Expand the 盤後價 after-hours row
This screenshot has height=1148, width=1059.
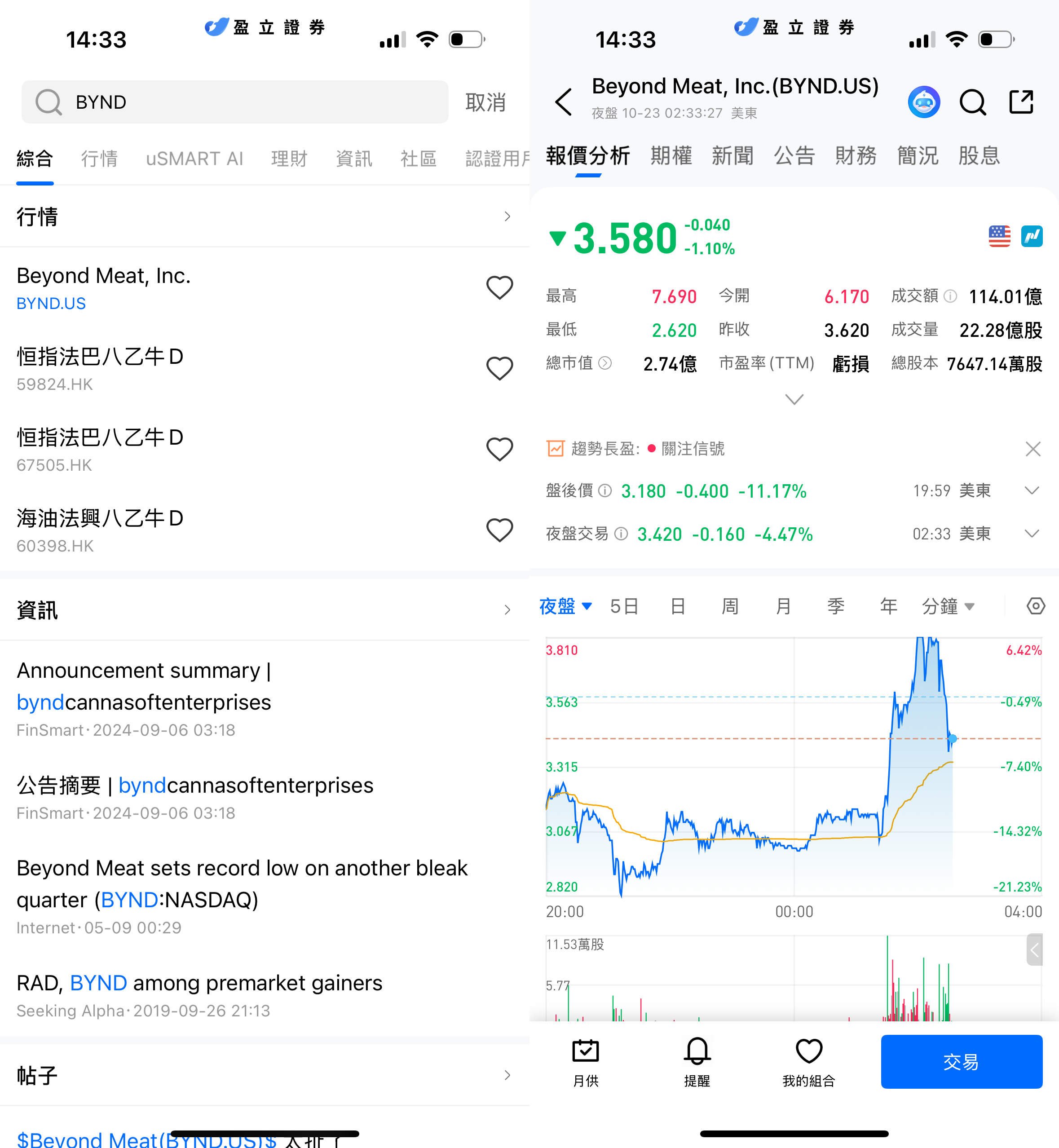[1032, 490]
